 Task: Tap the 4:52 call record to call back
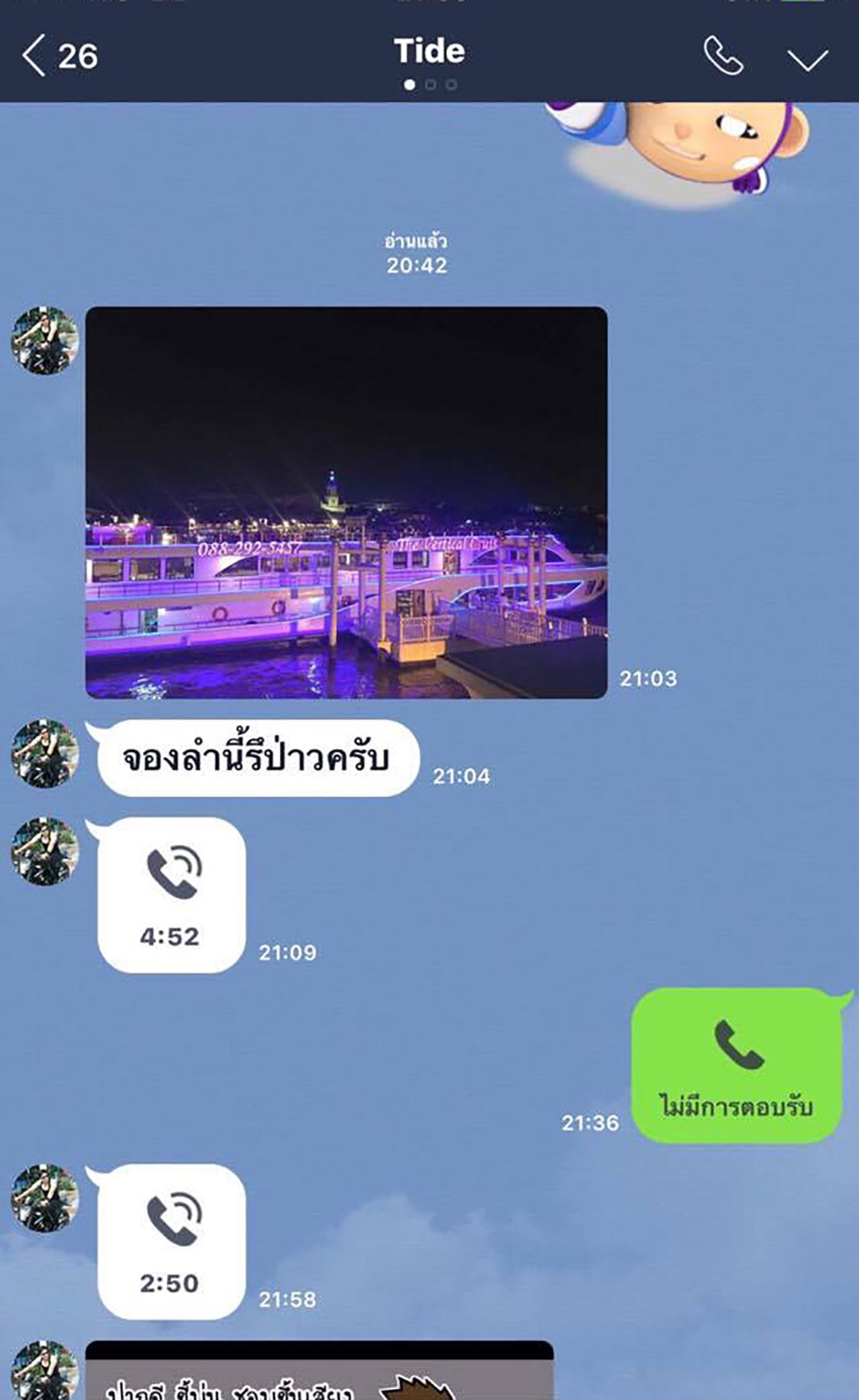tap(172, 895)
